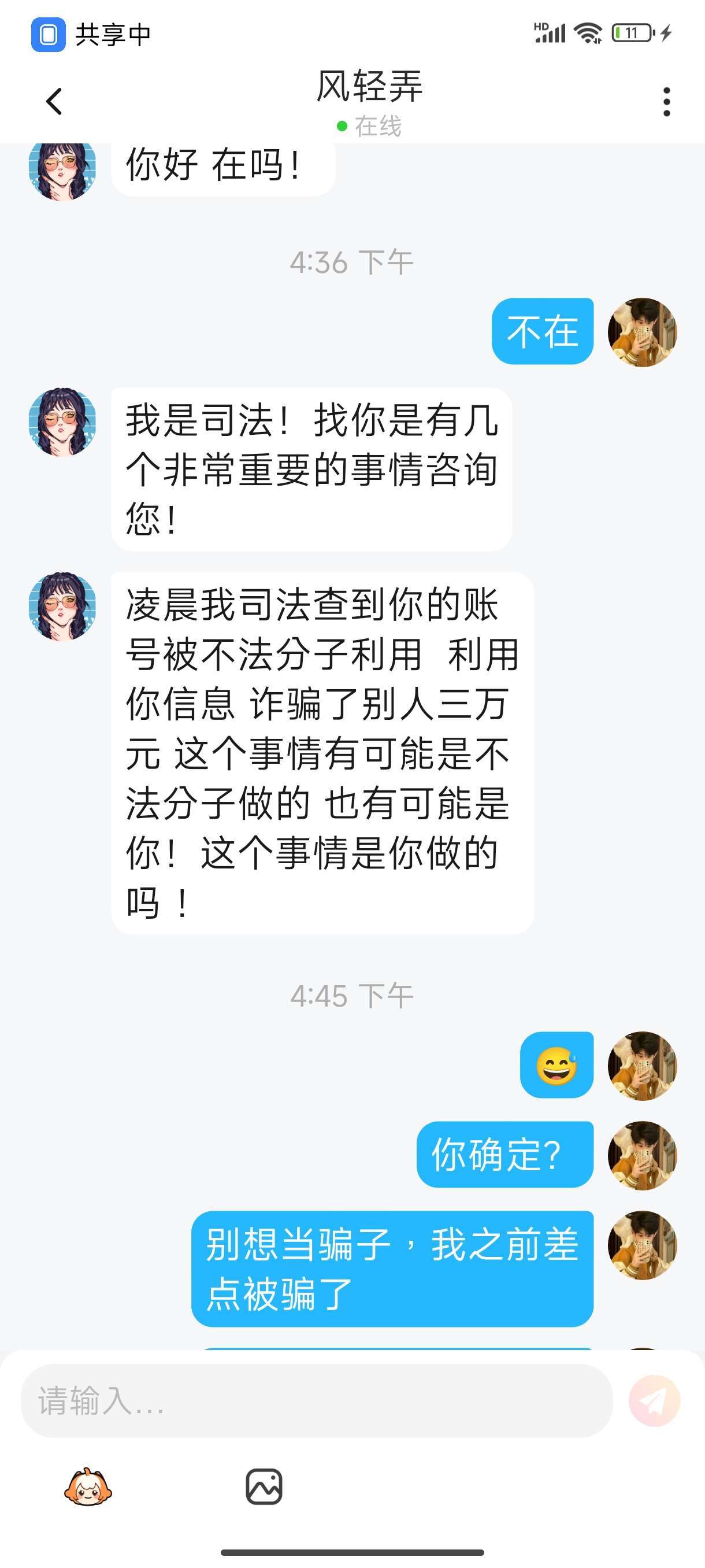Go back from the 风轻弄 chat

tap(54, 101)
